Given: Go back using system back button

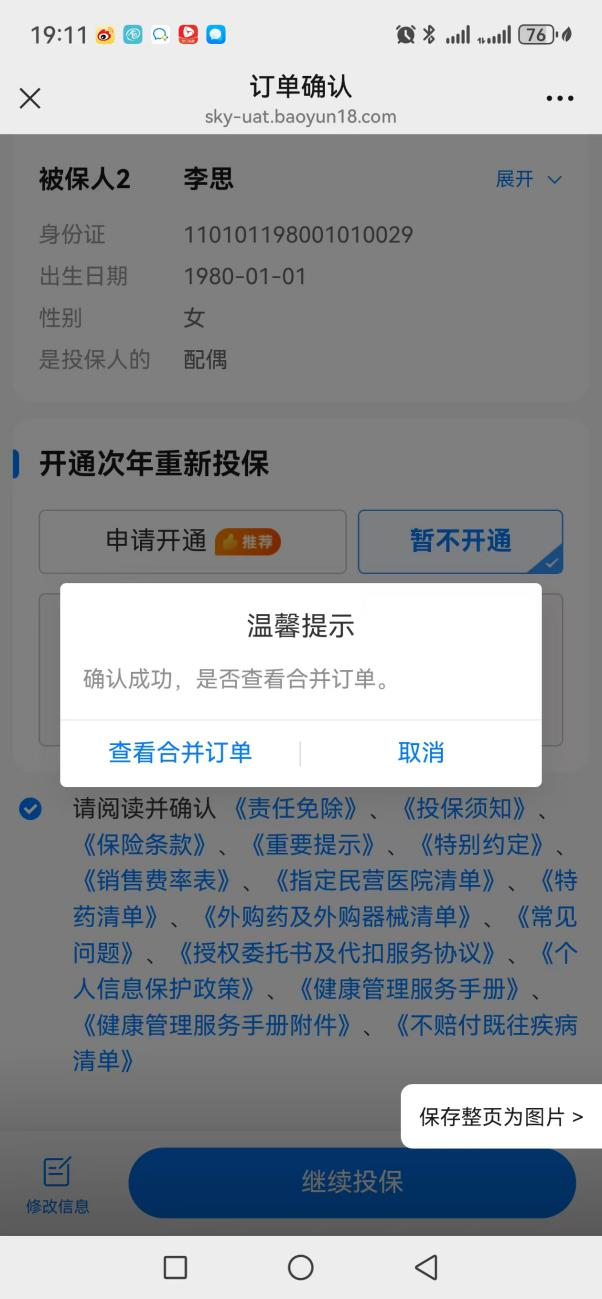Looking at the screenshot, I should 426,1267.
